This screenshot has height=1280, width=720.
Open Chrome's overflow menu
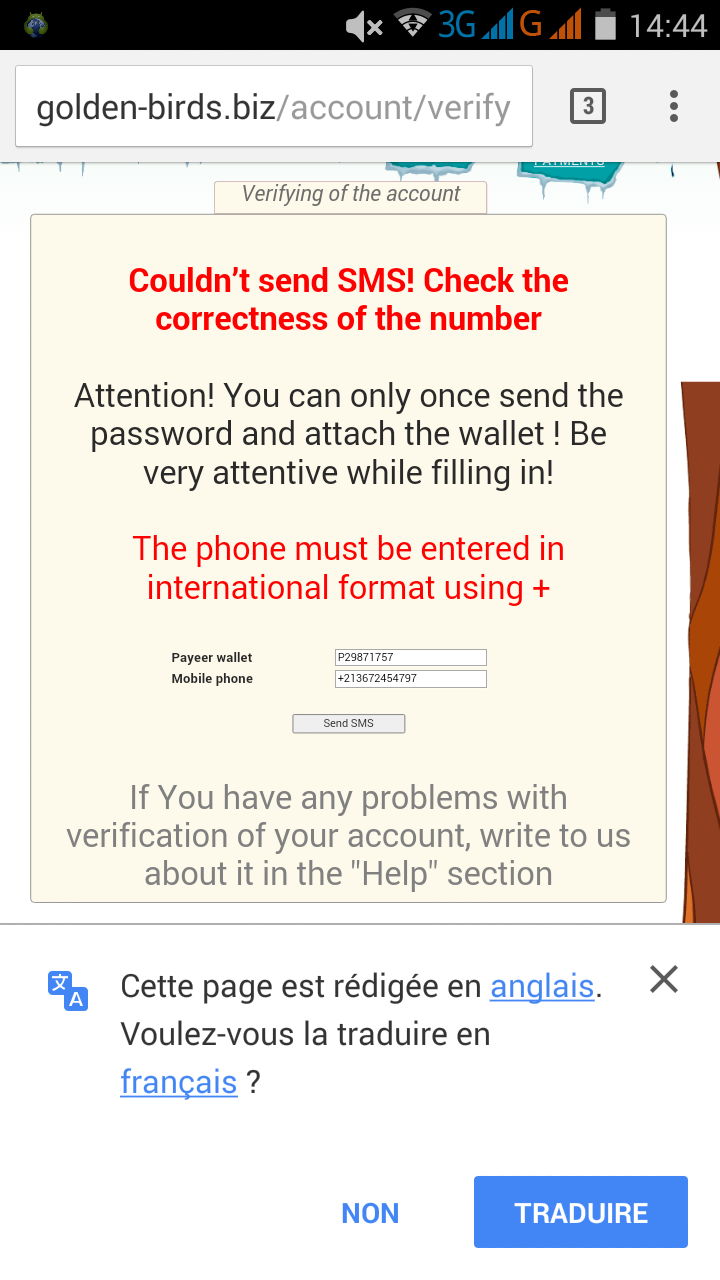click(x=674, y=106)
